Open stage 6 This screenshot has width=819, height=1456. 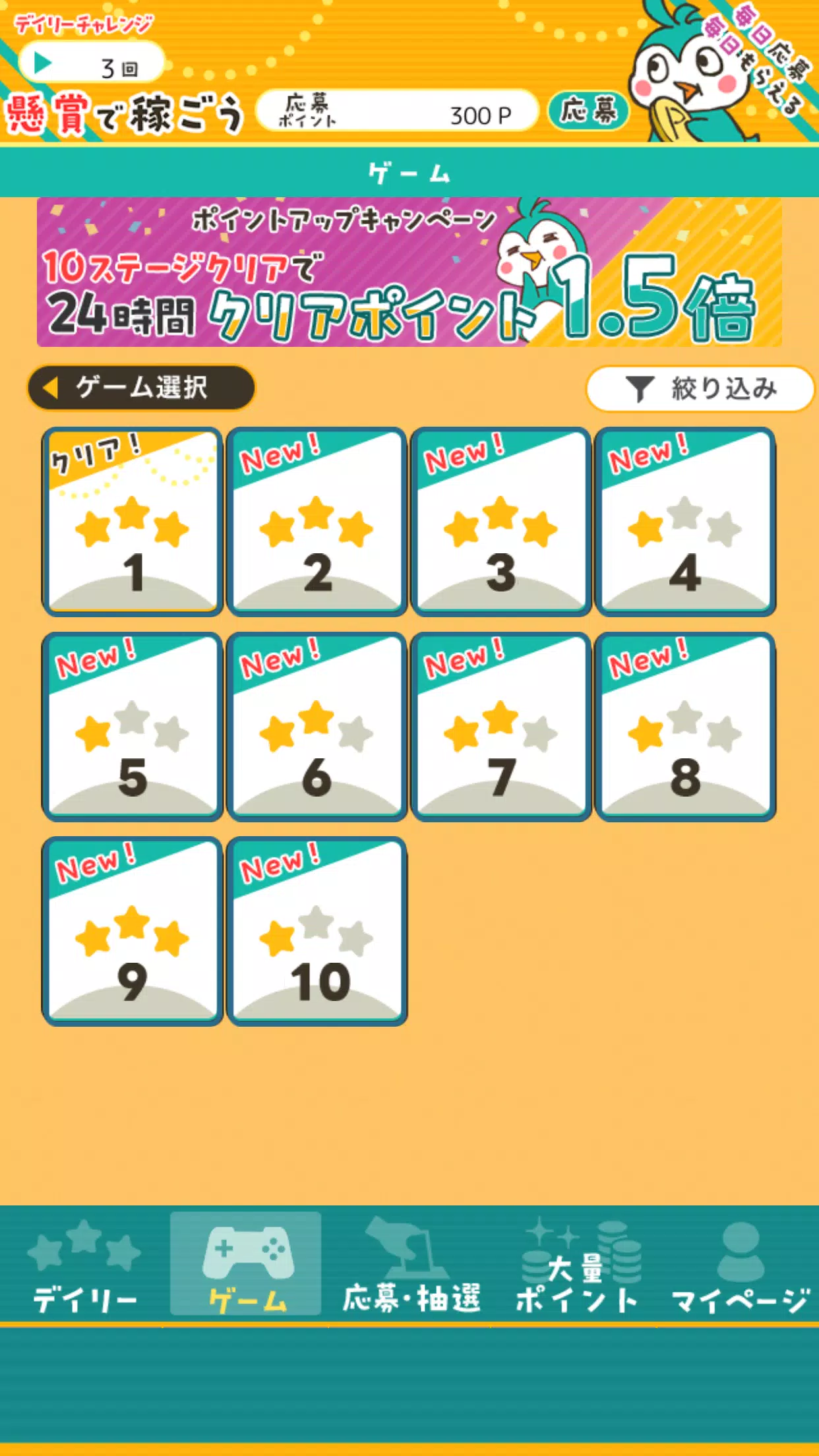pyautogui.click(x=317, y=727)
